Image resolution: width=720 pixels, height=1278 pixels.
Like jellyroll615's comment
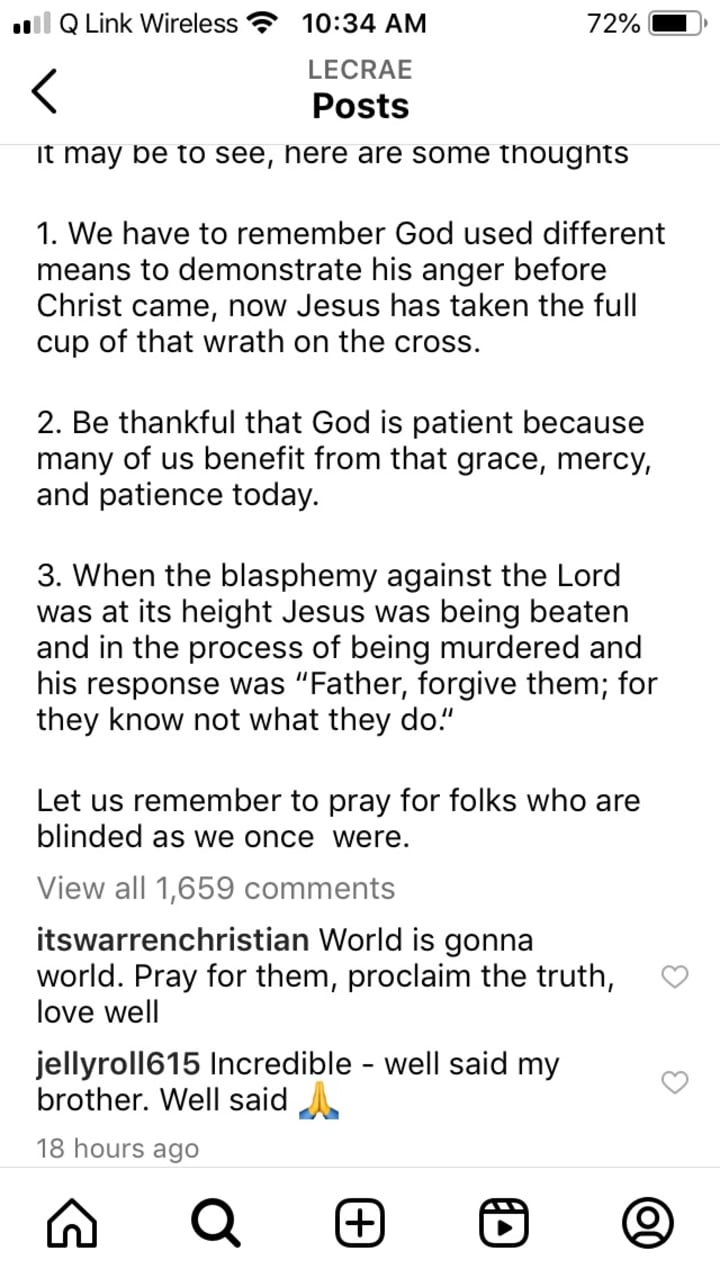click(676, 1081)
